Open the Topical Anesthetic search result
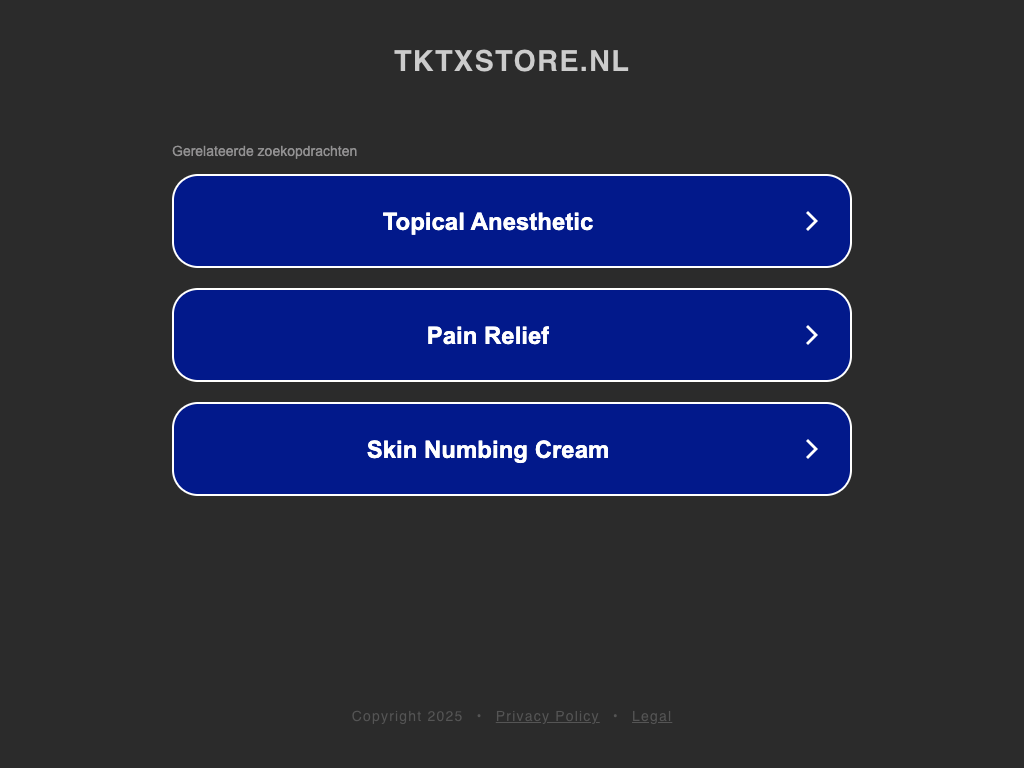The width and height of the screenshot is (1024, 768). tap(511, 221)
